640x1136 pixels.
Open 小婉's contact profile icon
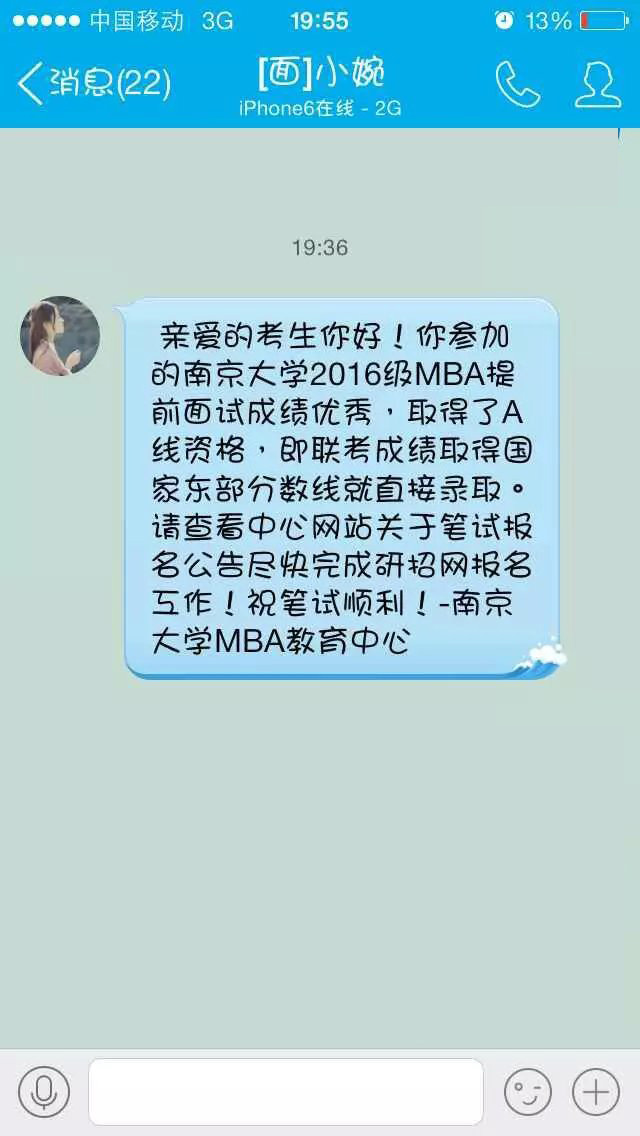click(597, 85)
